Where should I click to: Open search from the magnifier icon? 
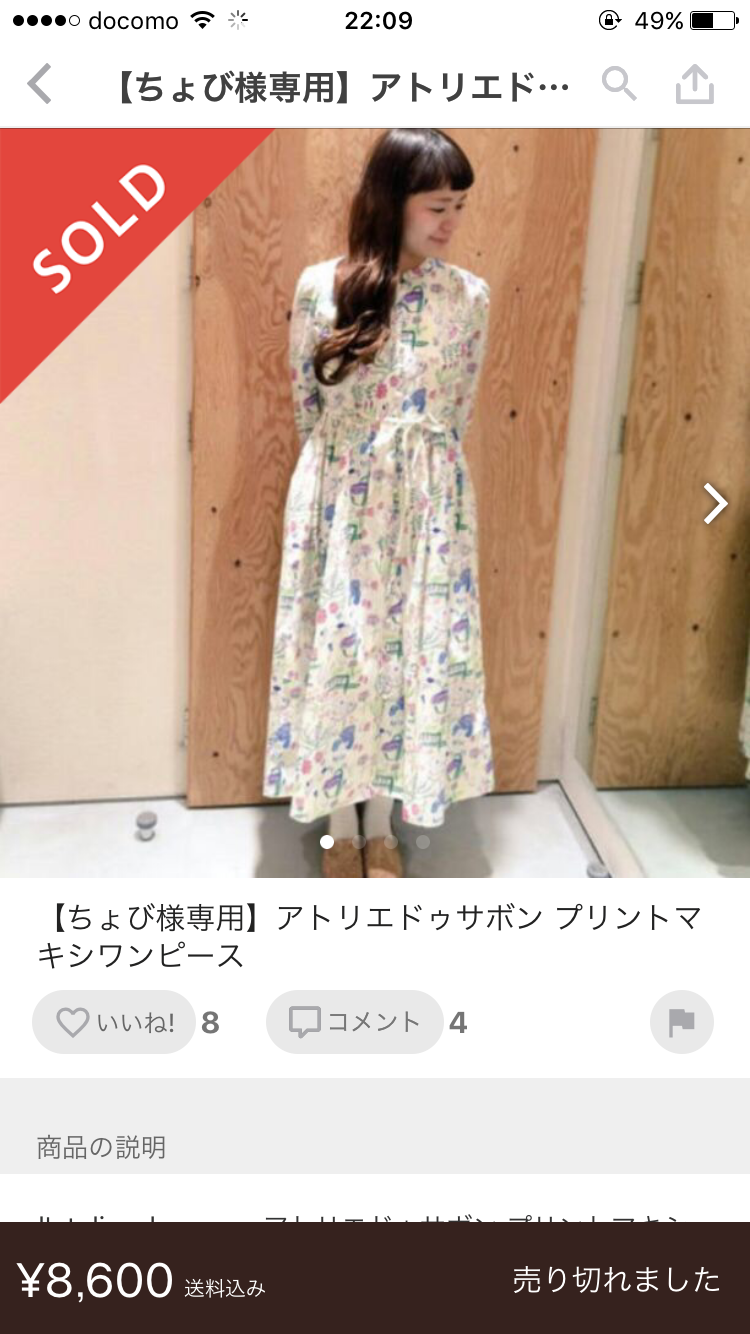[619, 85]
